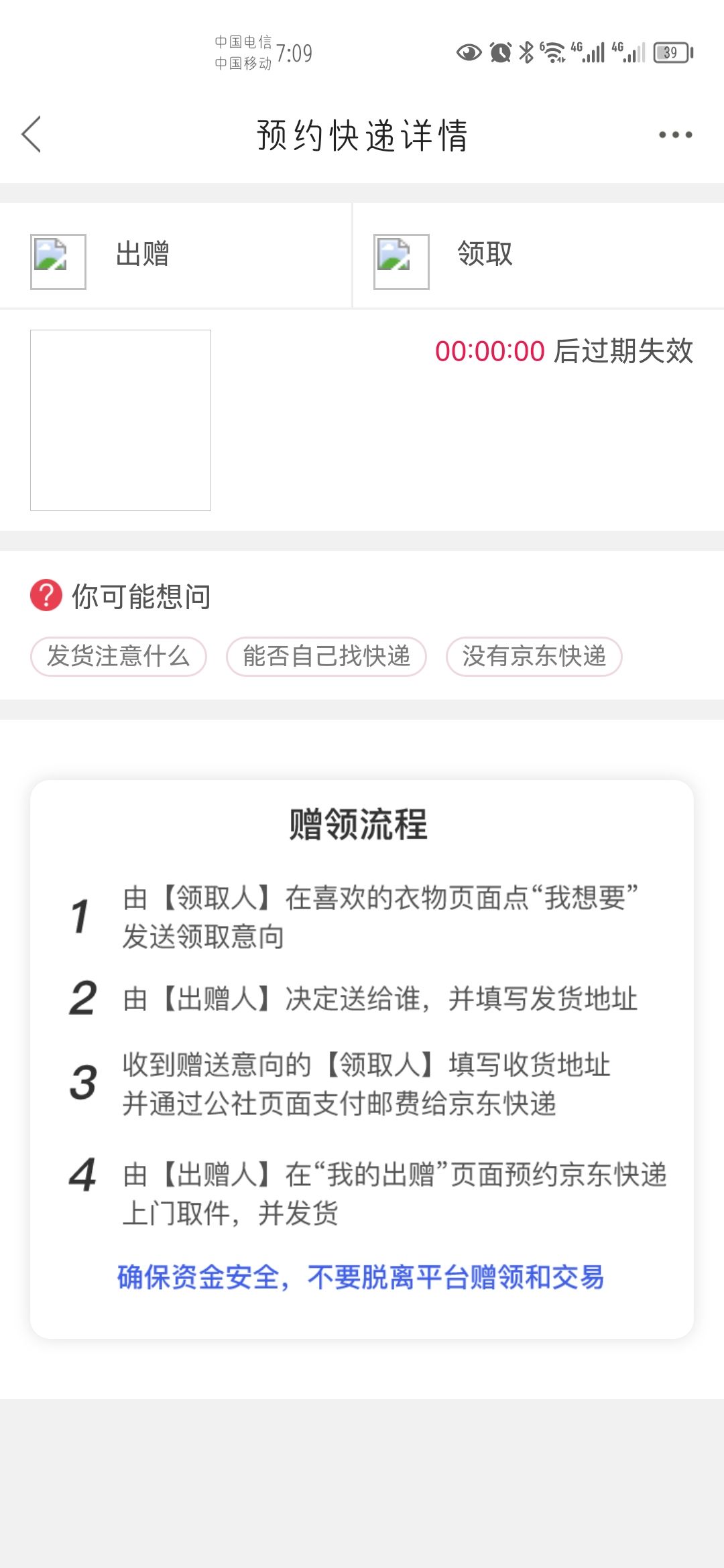Screen dimensions: 724x1568
Task: Select the 能否自己找快递 question chip
Action: (326, 657)
